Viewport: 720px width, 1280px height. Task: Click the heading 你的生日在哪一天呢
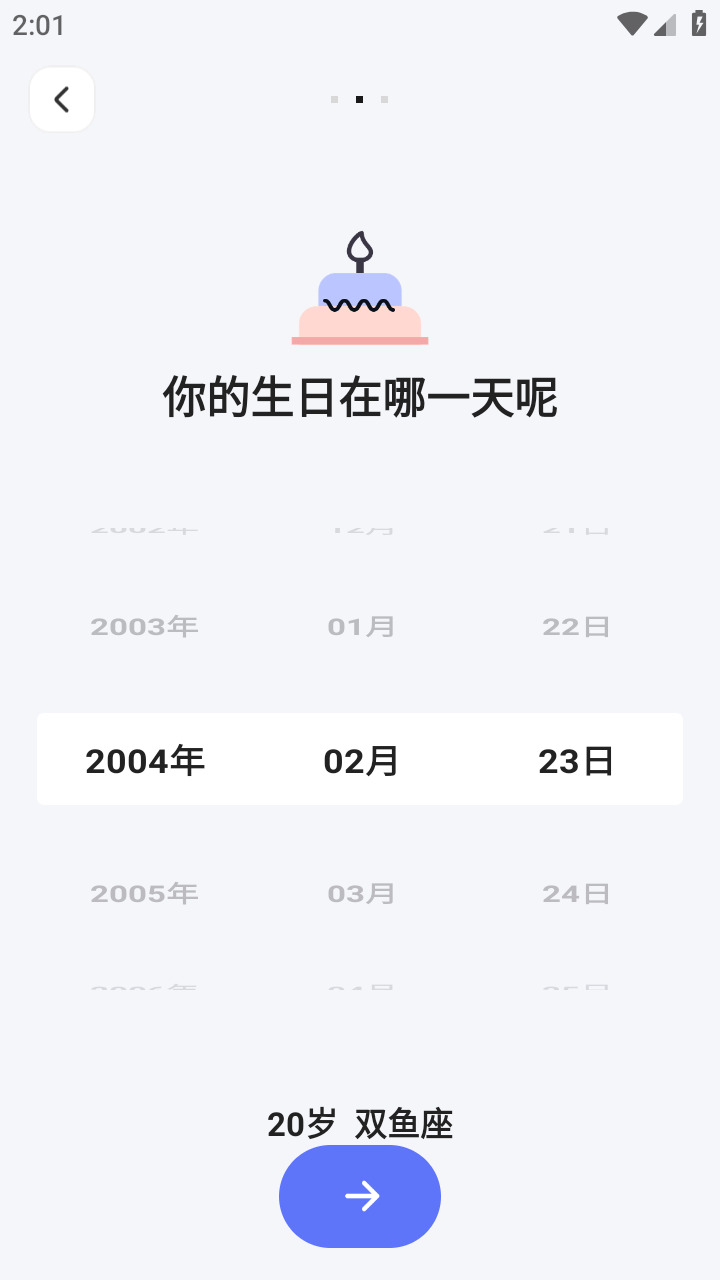[x=360, y=398]
